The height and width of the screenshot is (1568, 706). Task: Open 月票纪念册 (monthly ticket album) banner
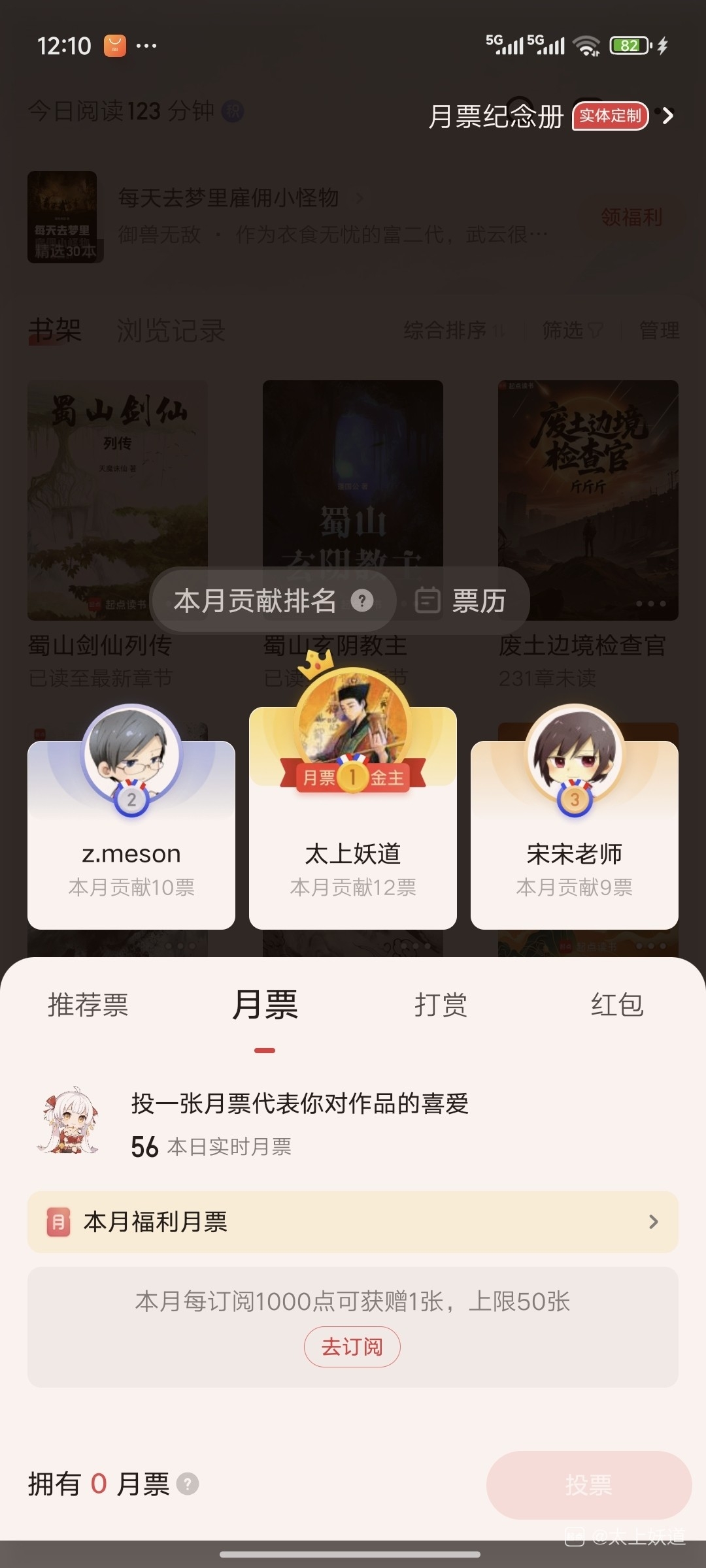(x=550, y=116)
